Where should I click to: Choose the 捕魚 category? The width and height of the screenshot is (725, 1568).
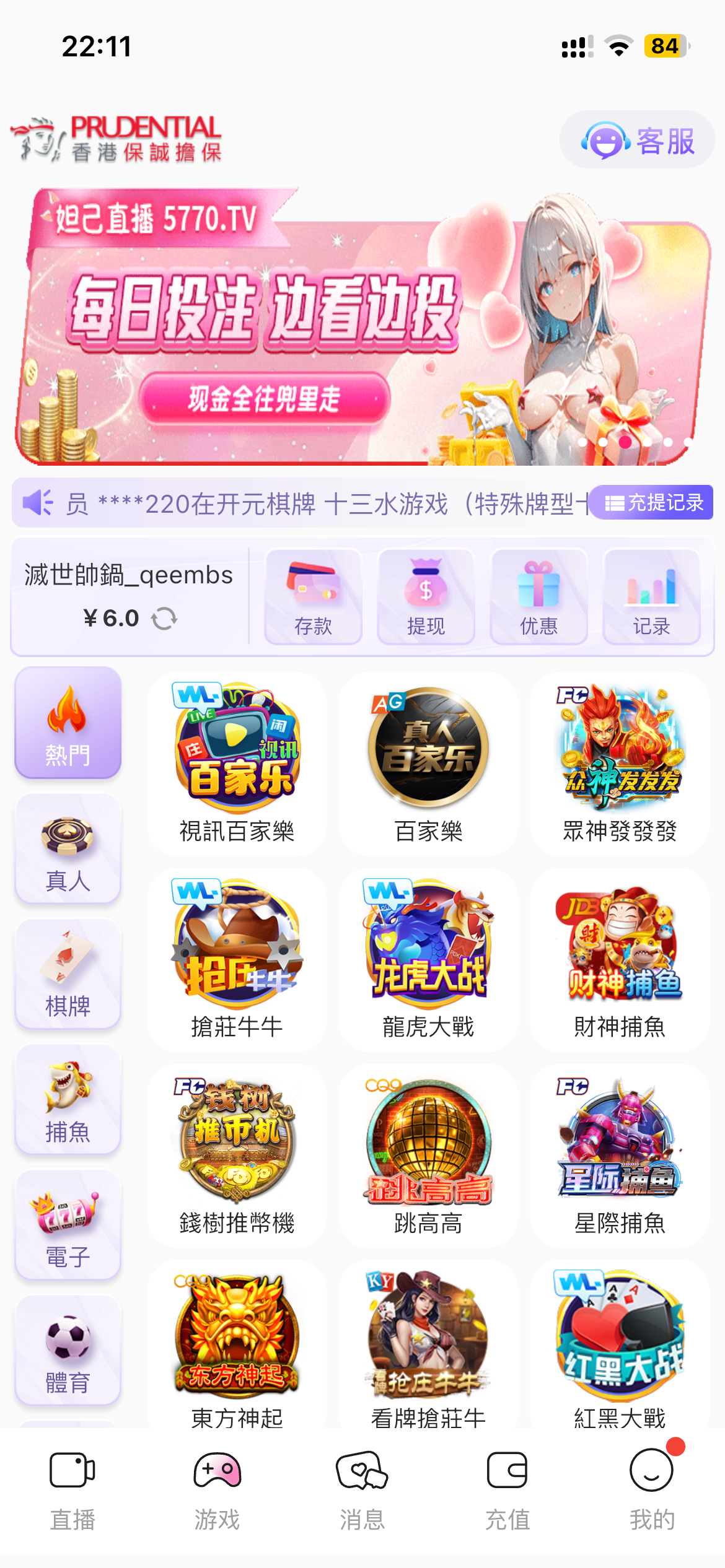tap(68, 1100)
